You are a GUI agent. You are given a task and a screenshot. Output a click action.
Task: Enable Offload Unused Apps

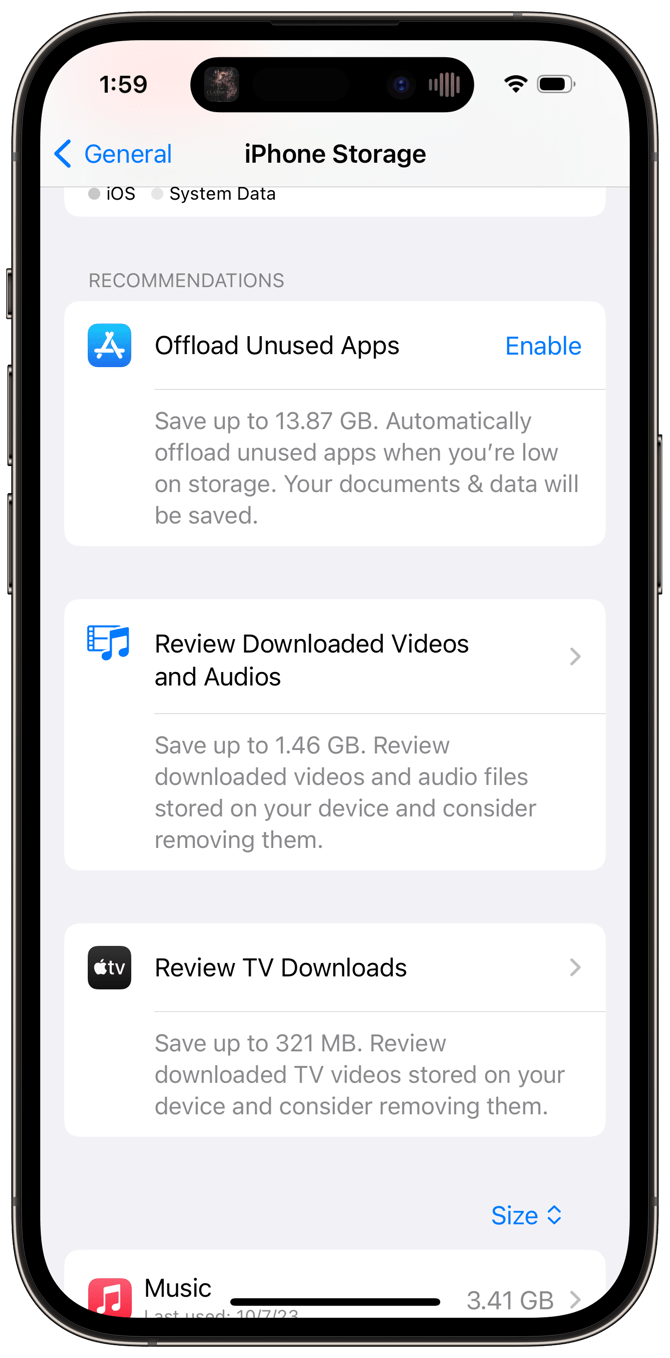pos(543,346)
